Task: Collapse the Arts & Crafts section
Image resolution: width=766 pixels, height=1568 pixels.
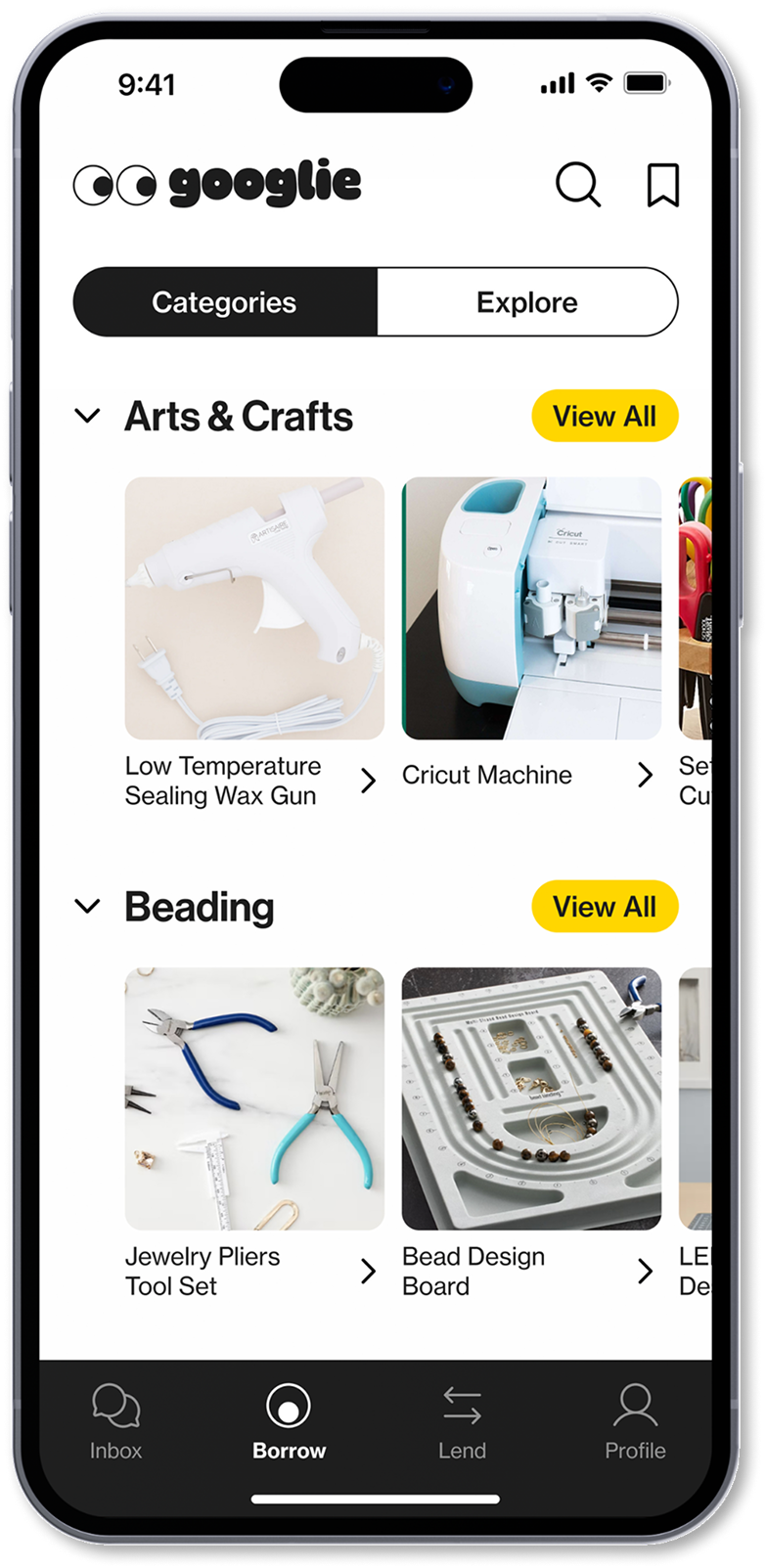Action: pos(88,416)
